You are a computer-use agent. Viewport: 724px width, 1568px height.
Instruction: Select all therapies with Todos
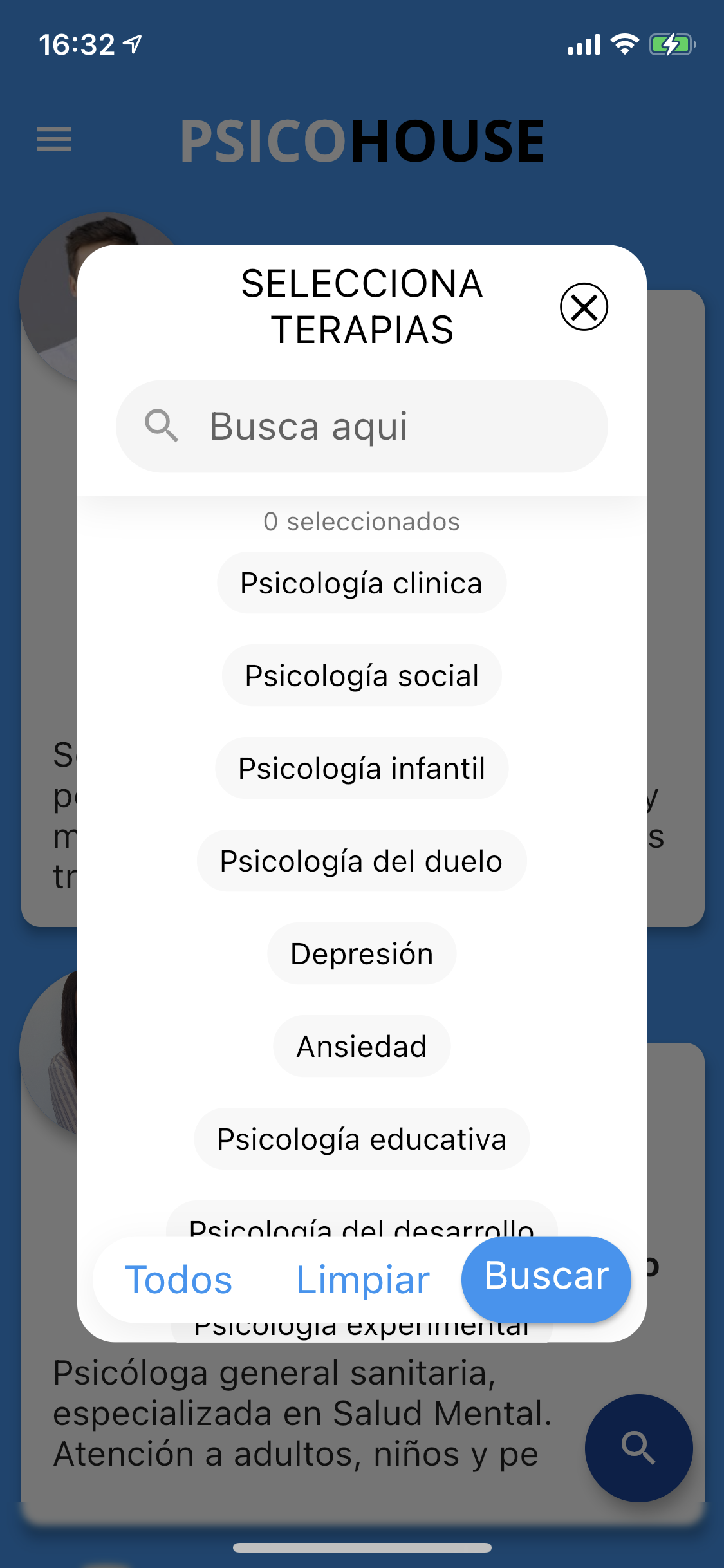tap(178, 1280)
